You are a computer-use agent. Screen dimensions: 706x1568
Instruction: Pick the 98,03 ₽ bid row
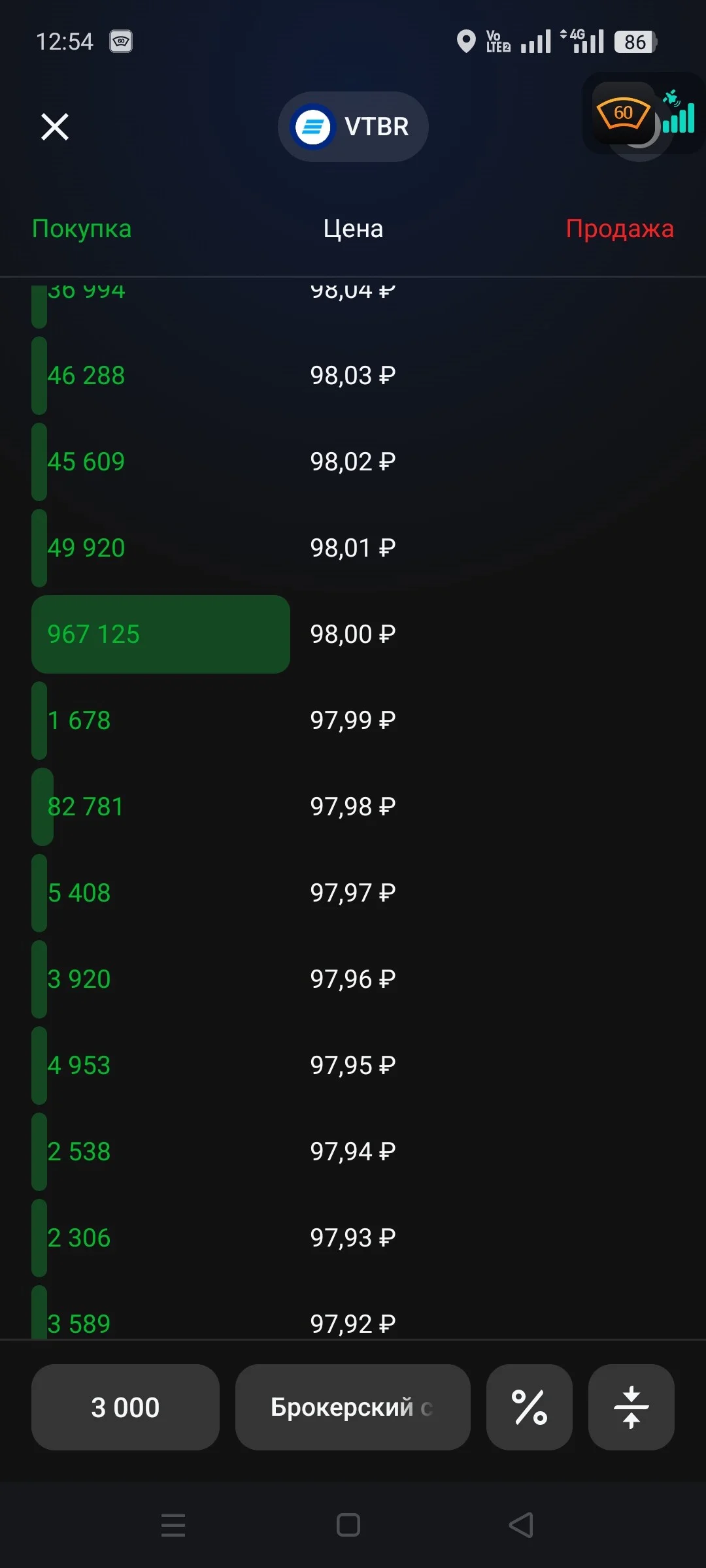pos(353,376)
